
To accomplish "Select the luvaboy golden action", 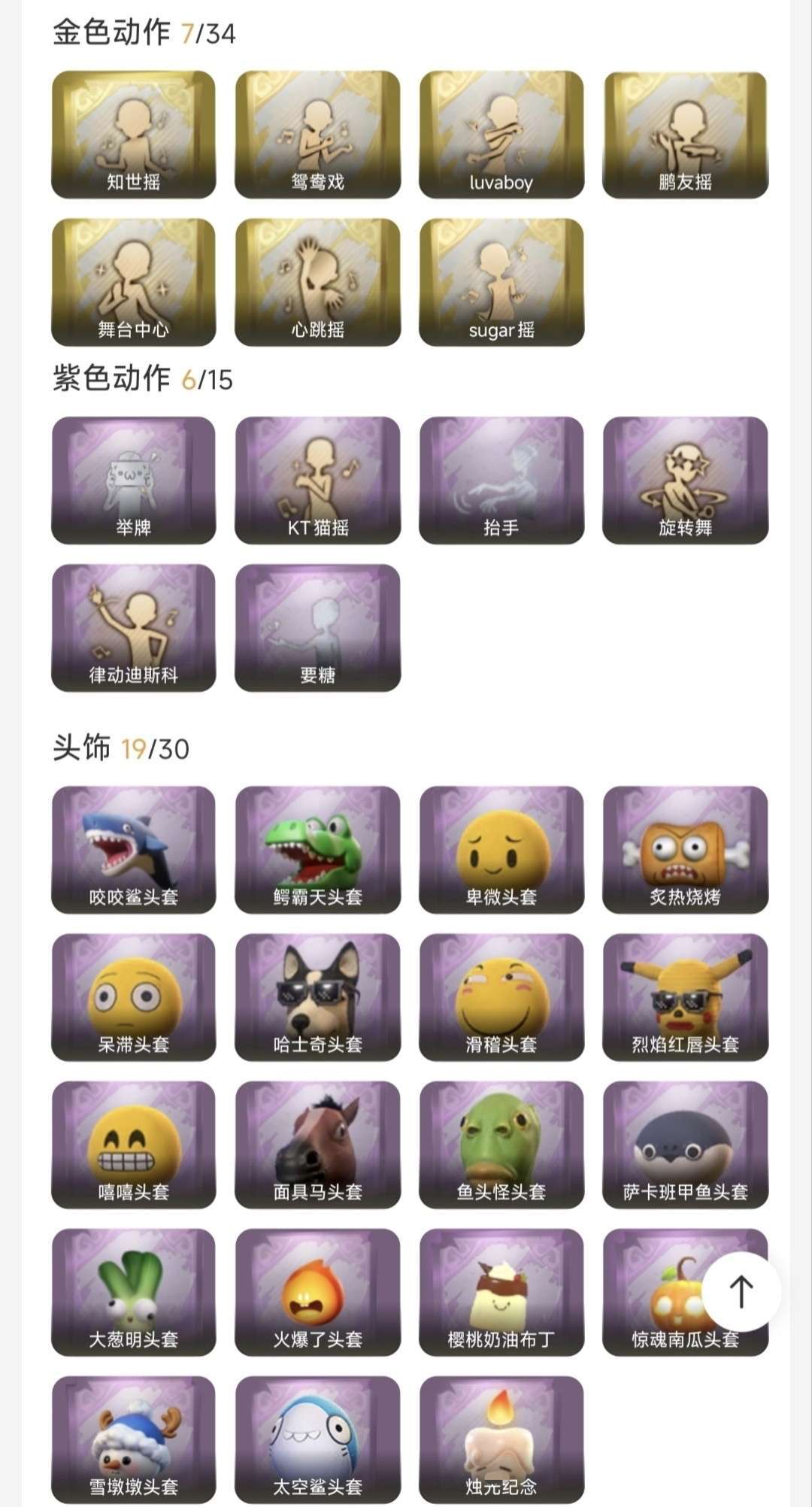I will coord(501,134).
